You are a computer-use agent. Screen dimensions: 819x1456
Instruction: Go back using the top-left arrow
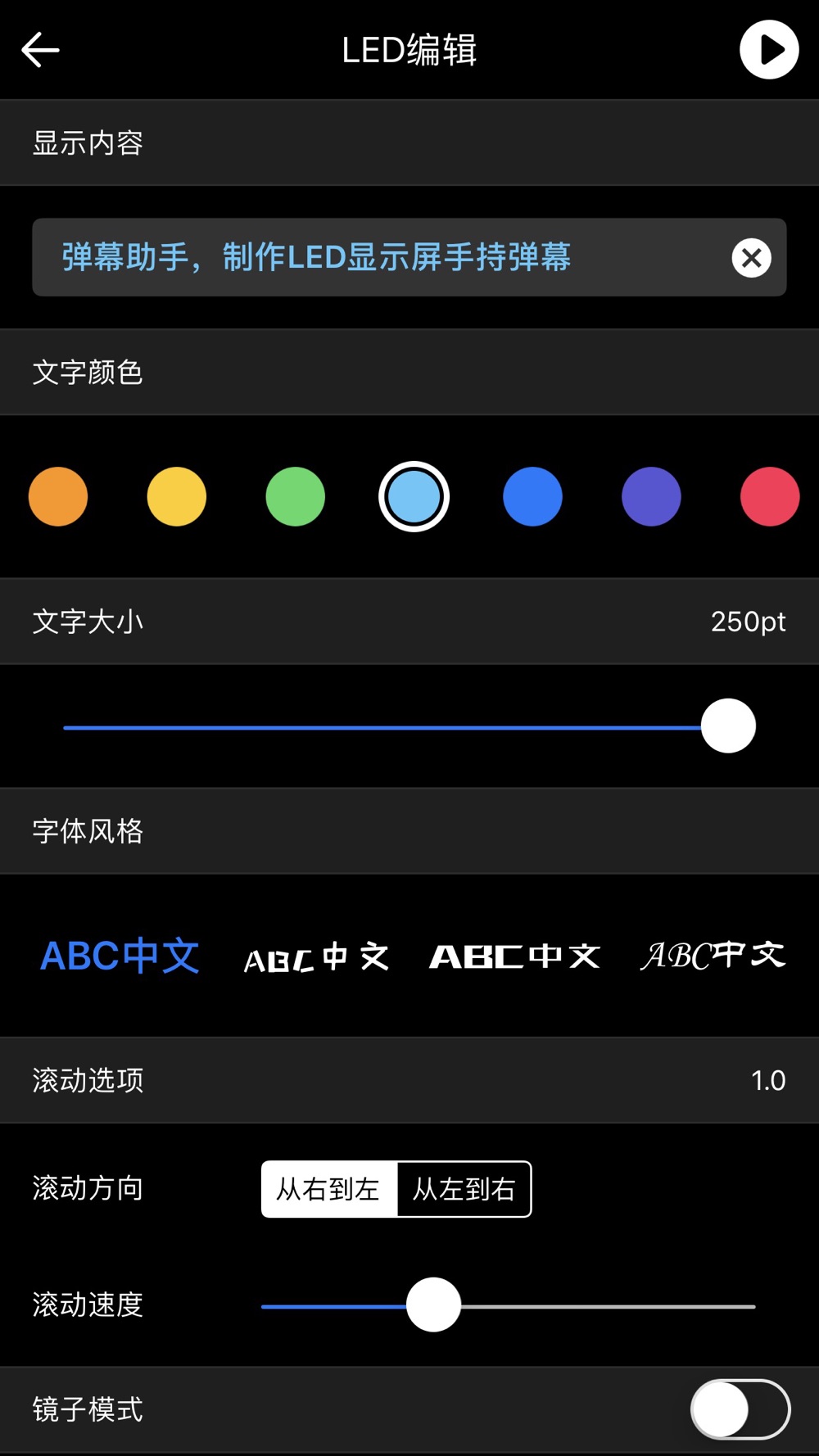click(40, 50)
